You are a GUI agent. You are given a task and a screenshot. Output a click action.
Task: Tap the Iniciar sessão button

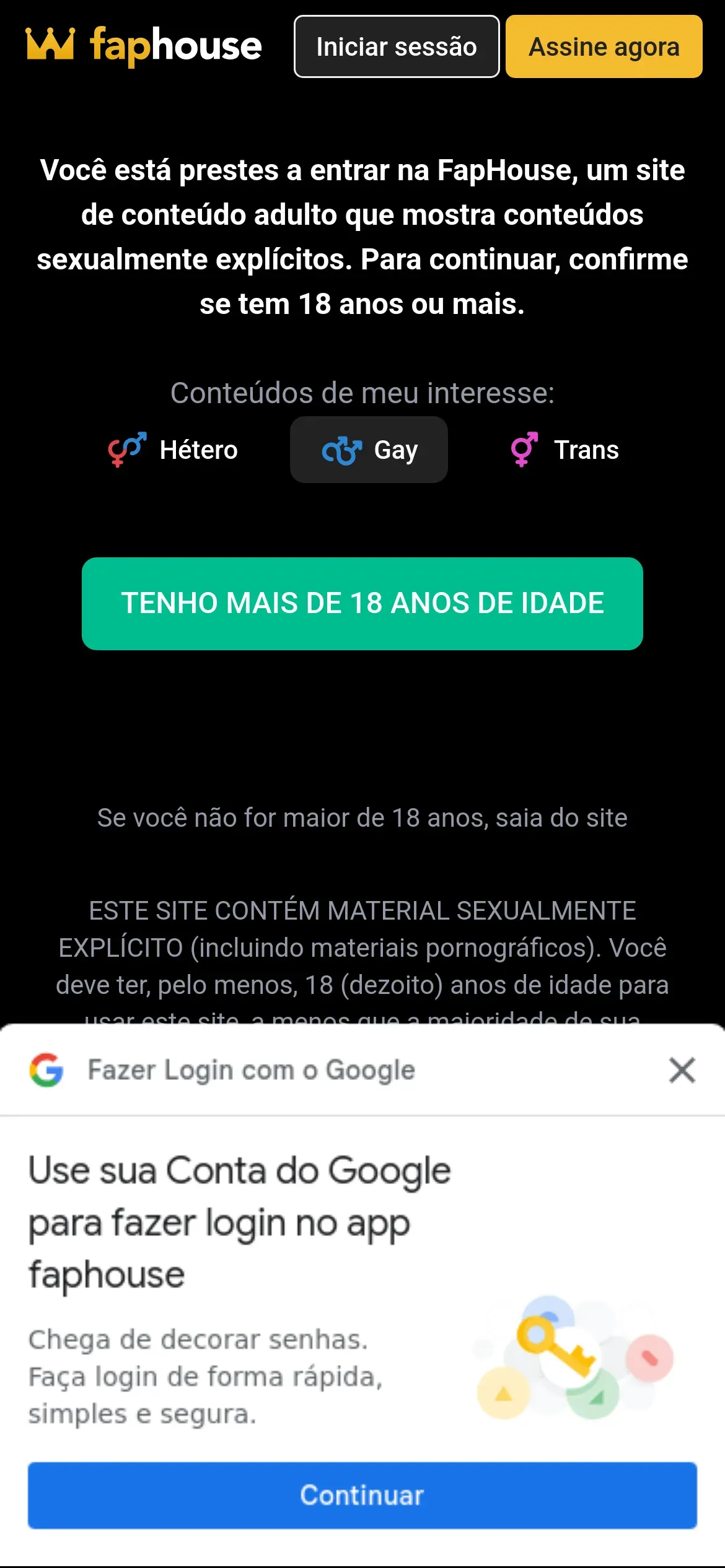point(397,47)
